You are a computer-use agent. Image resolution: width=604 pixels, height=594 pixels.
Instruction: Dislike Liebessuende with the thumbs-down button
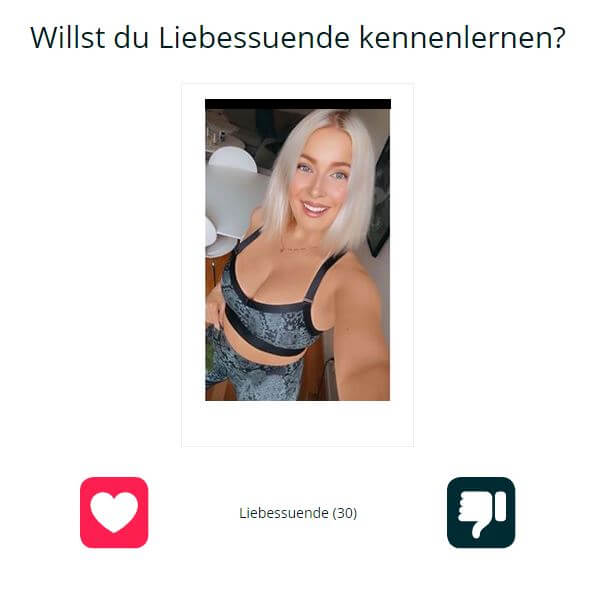480,512
